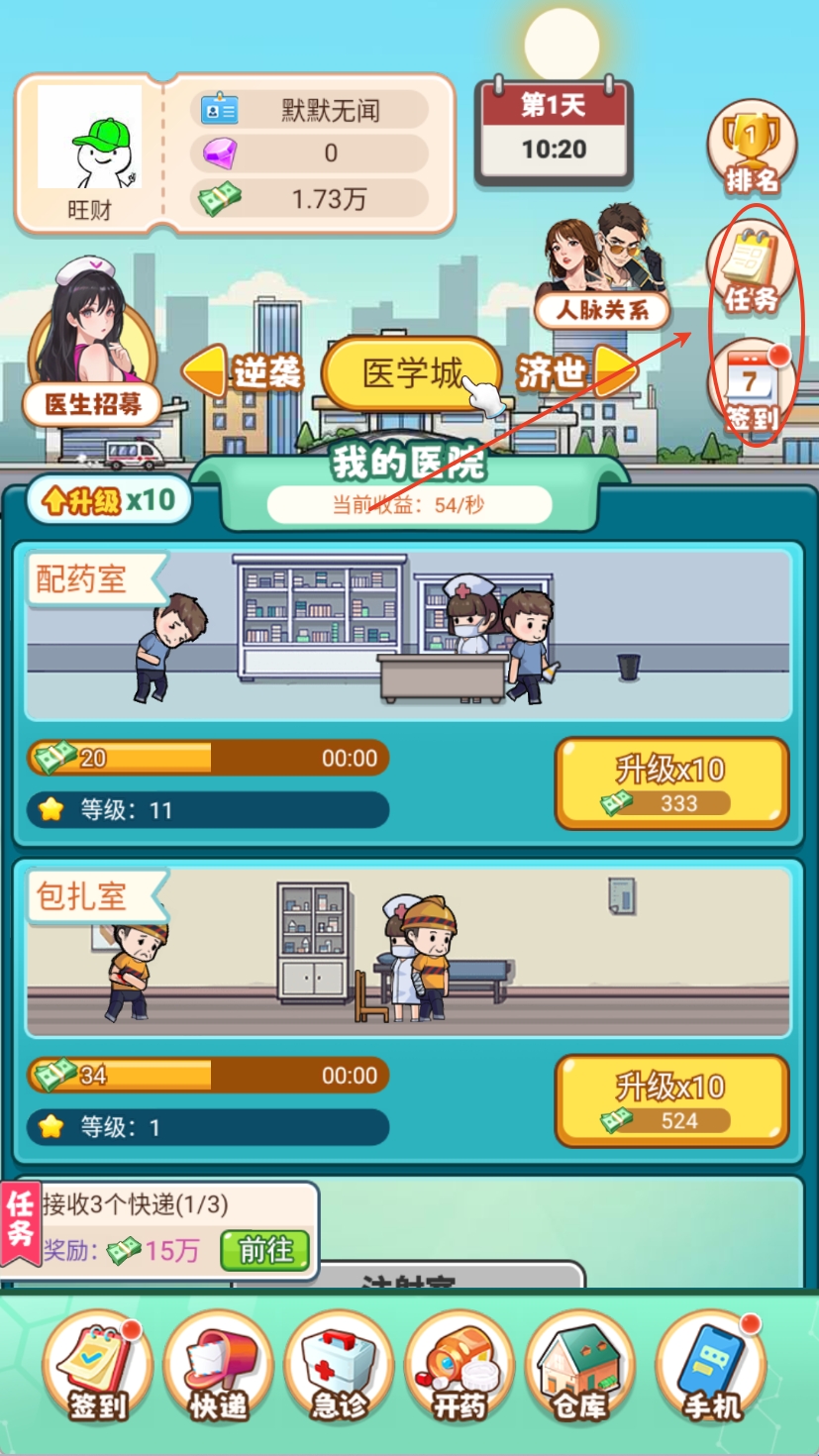Go to the 逆袭 area with left arrow

click(243, 372)
